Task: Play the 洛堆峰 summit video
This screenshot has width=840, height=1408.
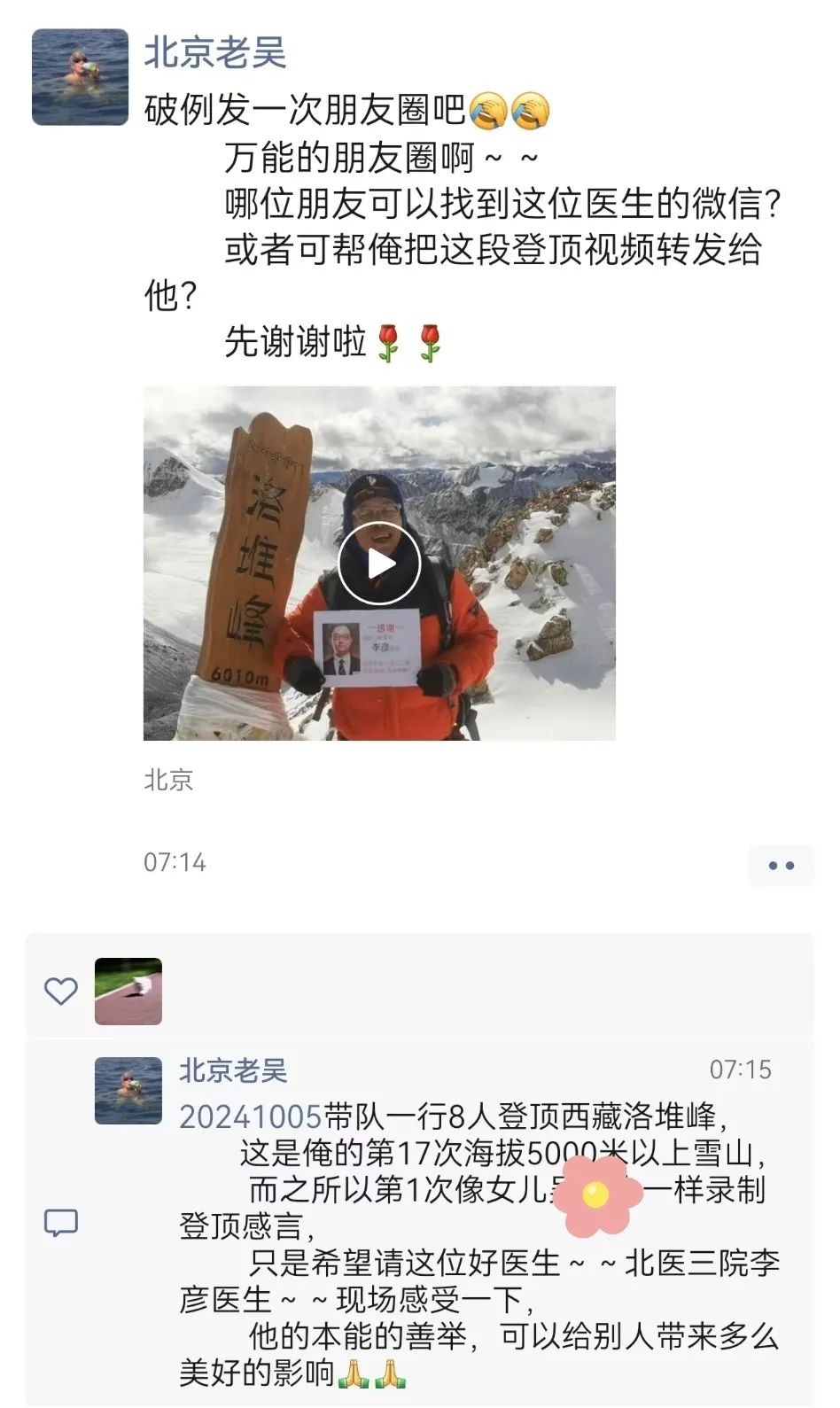Action: pyautogui.click(x=379, y=564)
